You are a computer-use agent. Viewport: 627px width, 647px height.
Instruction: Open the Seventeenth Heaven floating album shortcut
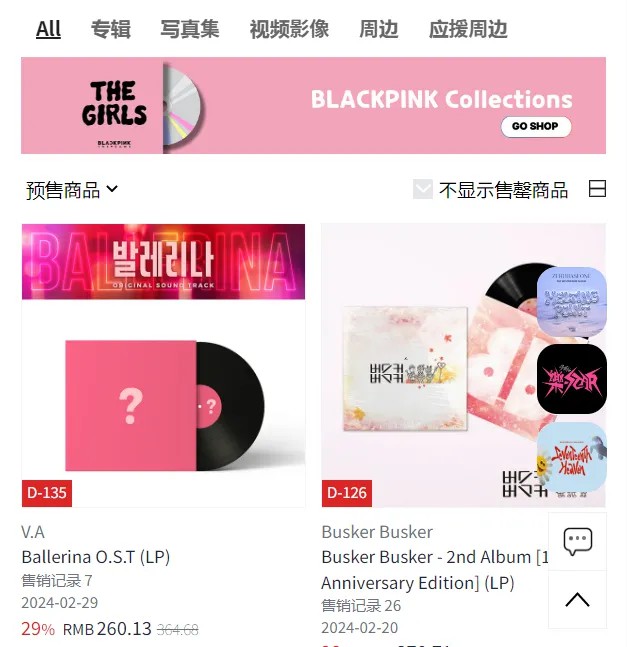[572, 457]
